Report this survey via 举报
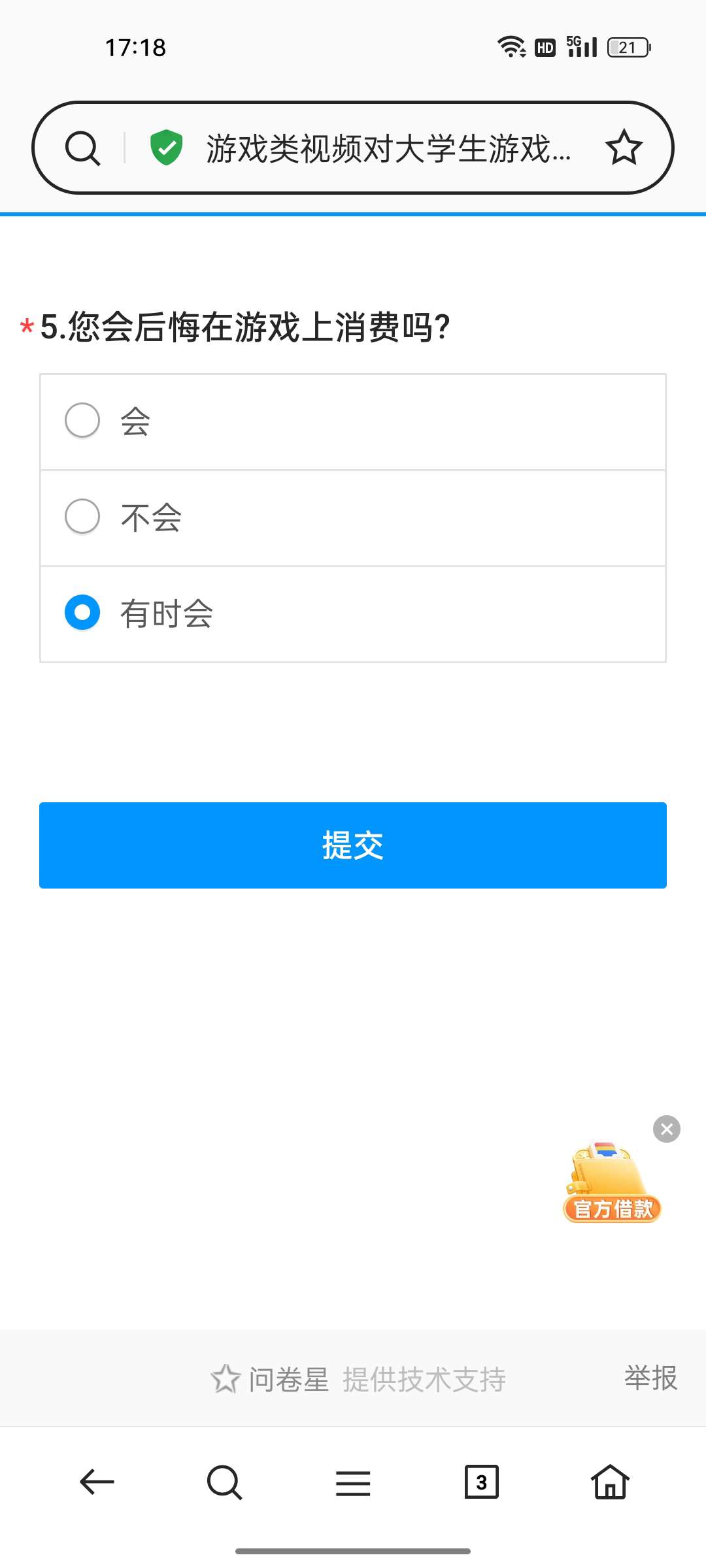This screenshot has height=1568, width=706. (x=650, y=1378)
